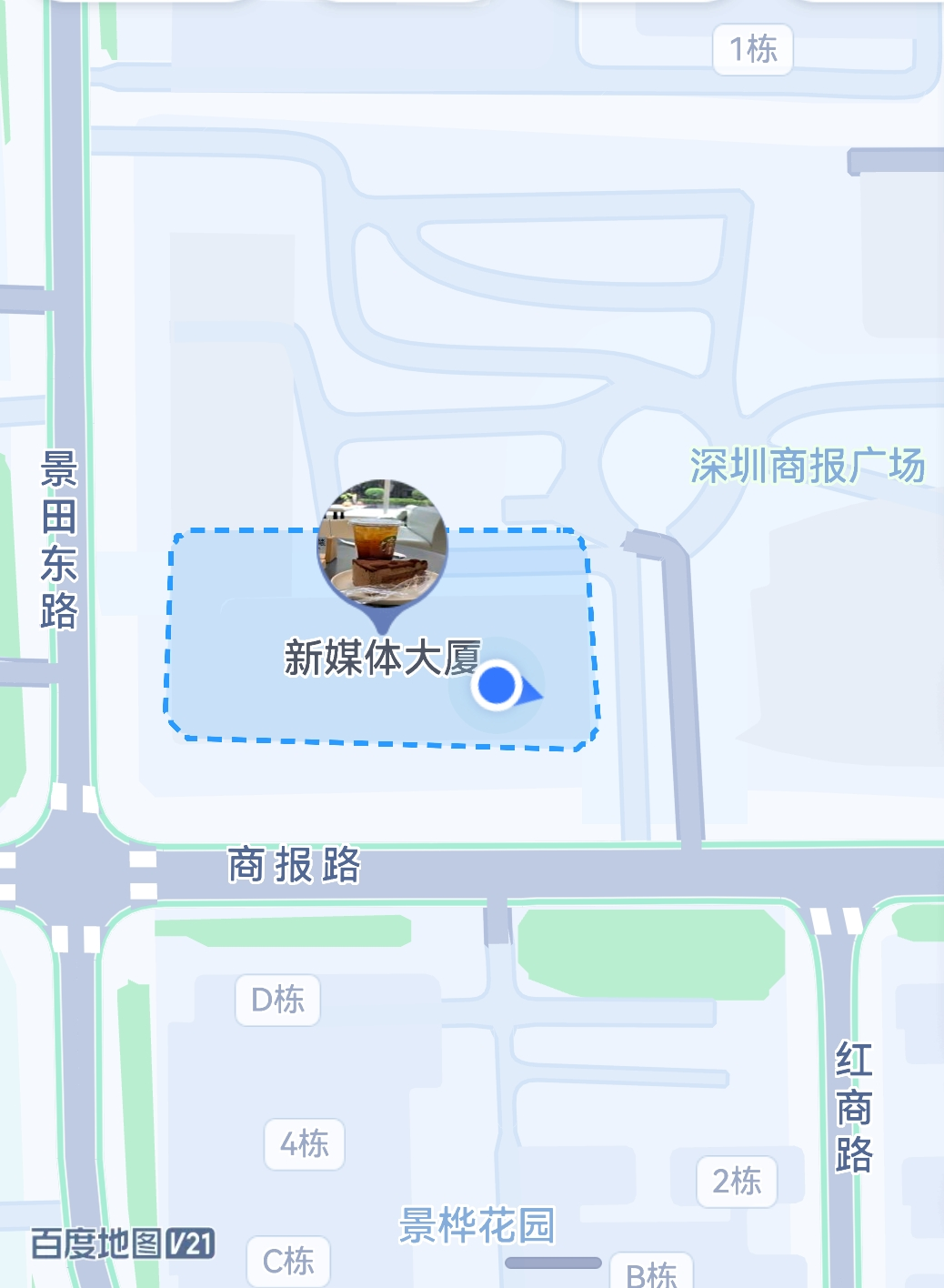Select the 深圳商报广场 place label

[807, 466]
